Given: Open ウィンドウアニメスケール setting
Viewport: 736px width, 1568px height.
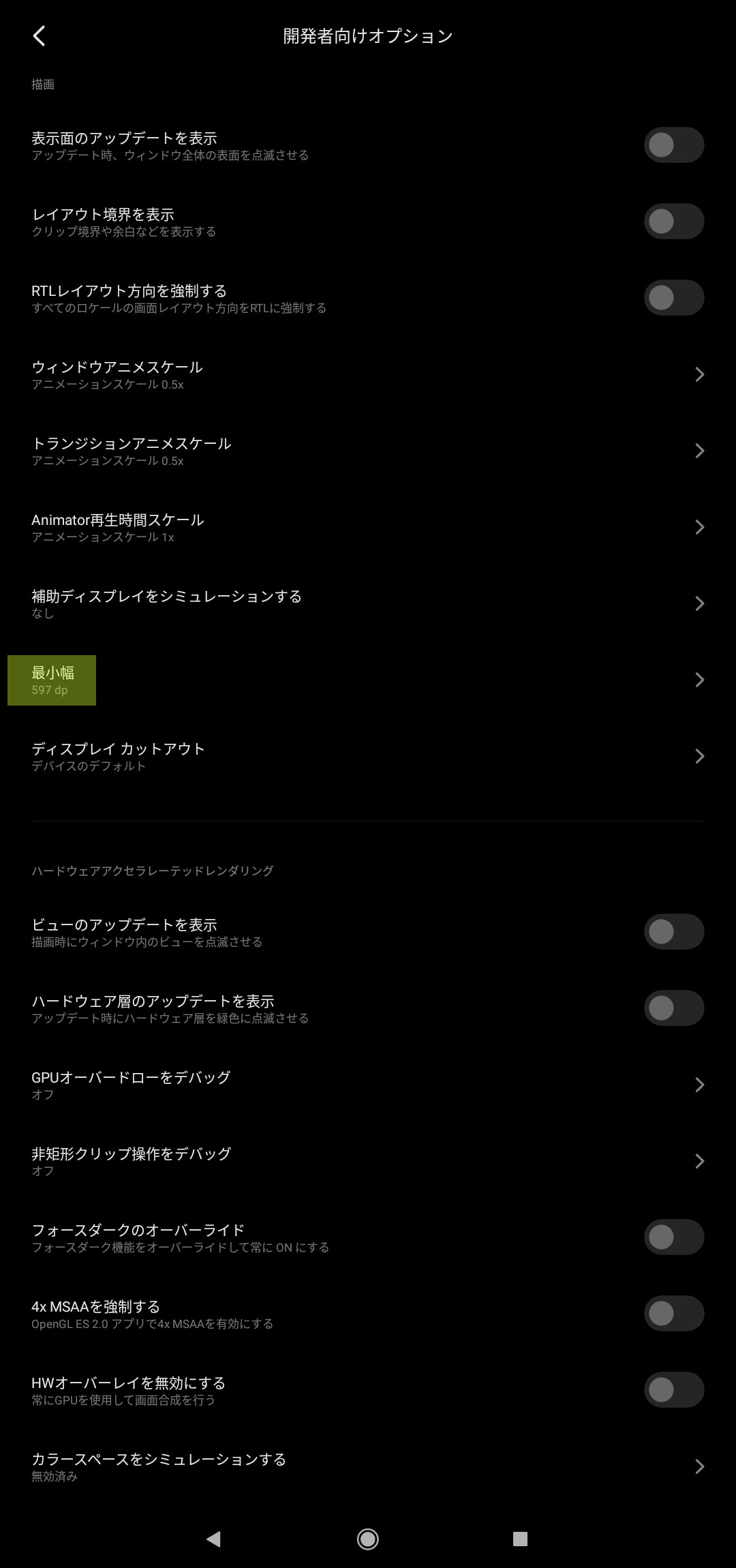Looking at the screenshot, I should point(368,374).
